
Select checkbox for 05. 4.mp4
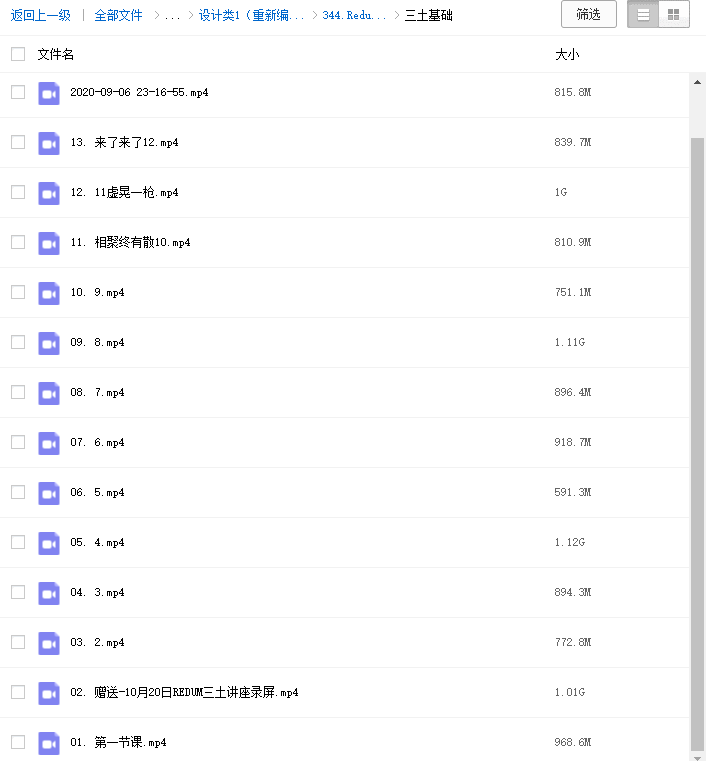coord(18,542)
